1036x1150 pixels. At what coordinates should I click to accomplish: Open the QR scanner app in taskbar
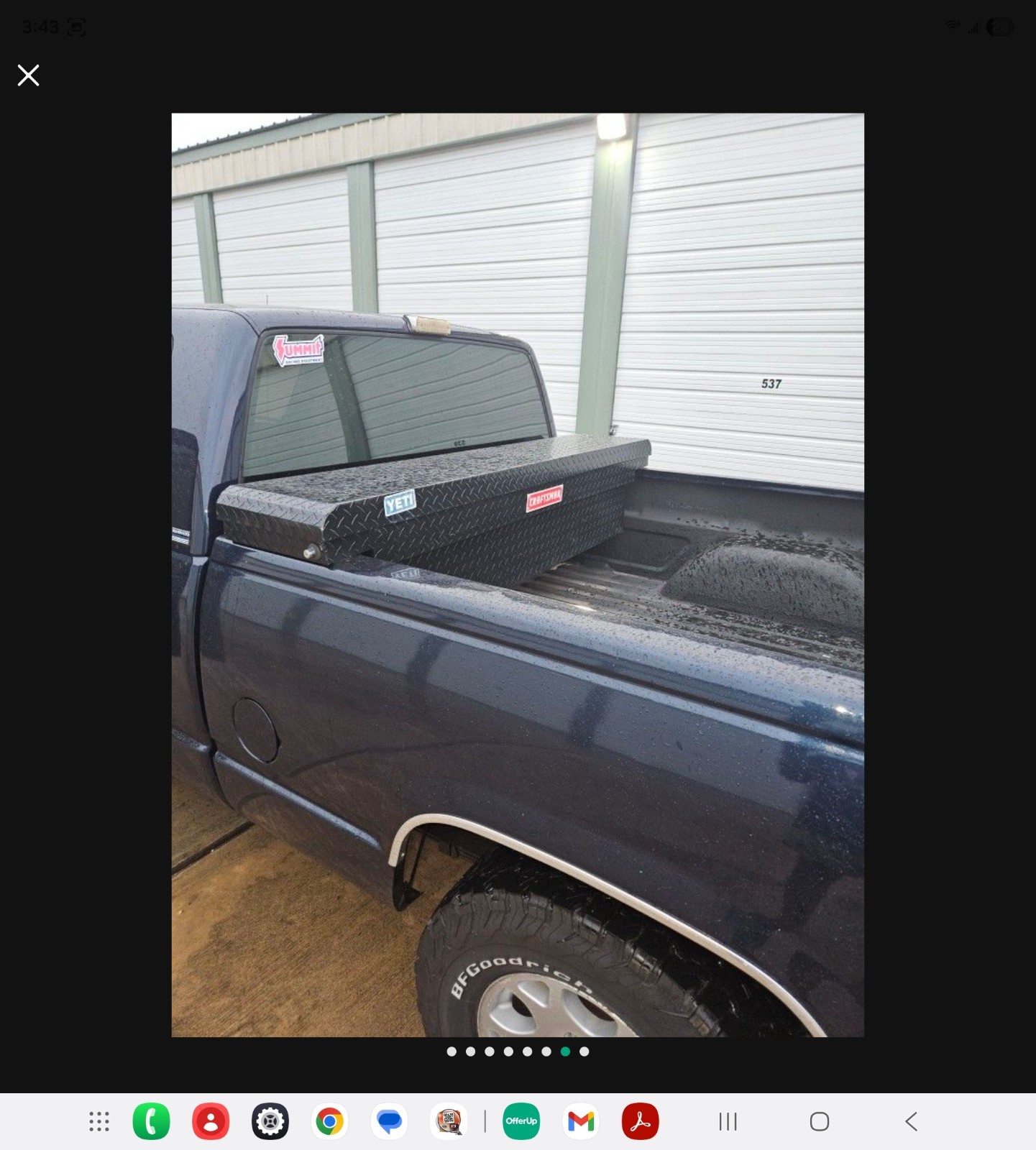[x=449, y=1121]
